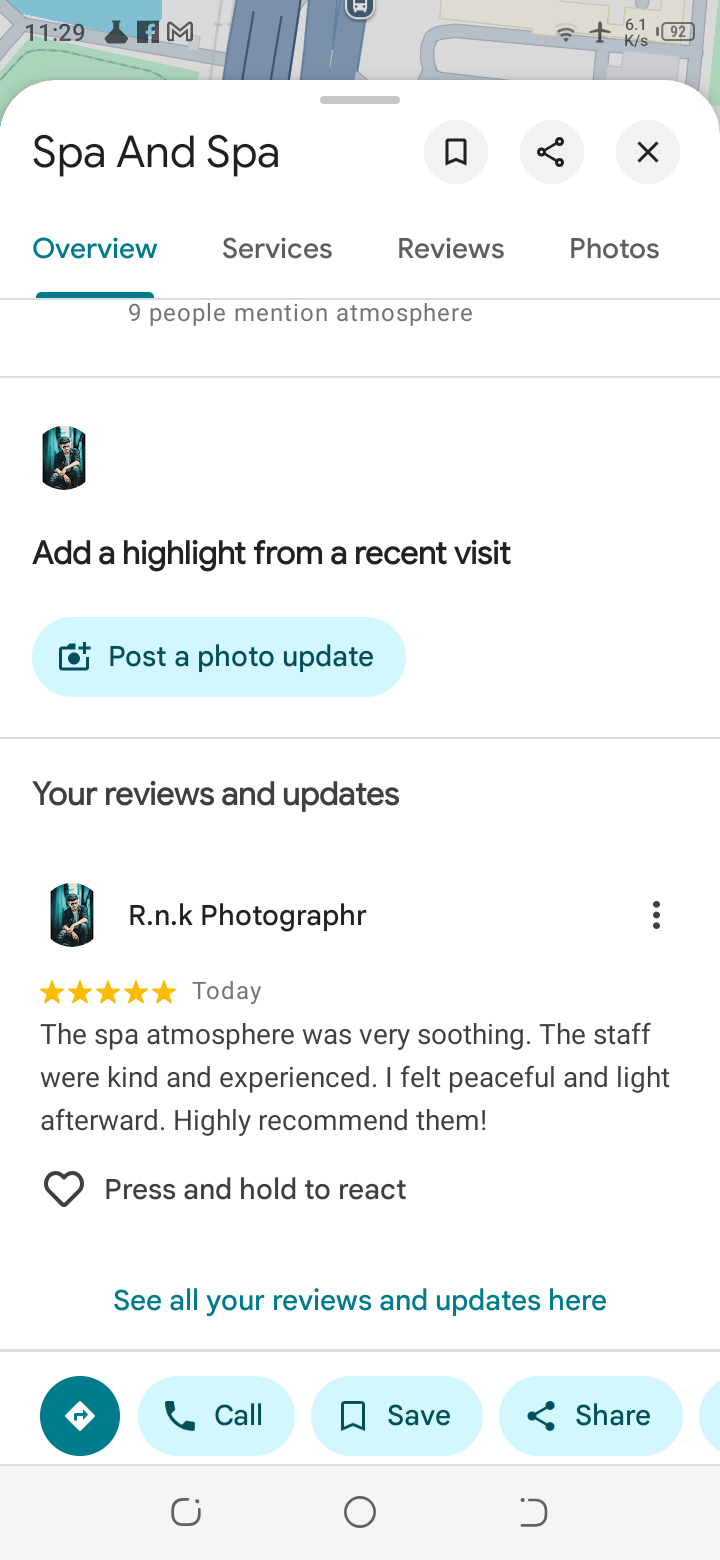
Task: Switch to the Services tab
Action: [x=277, y=249]
